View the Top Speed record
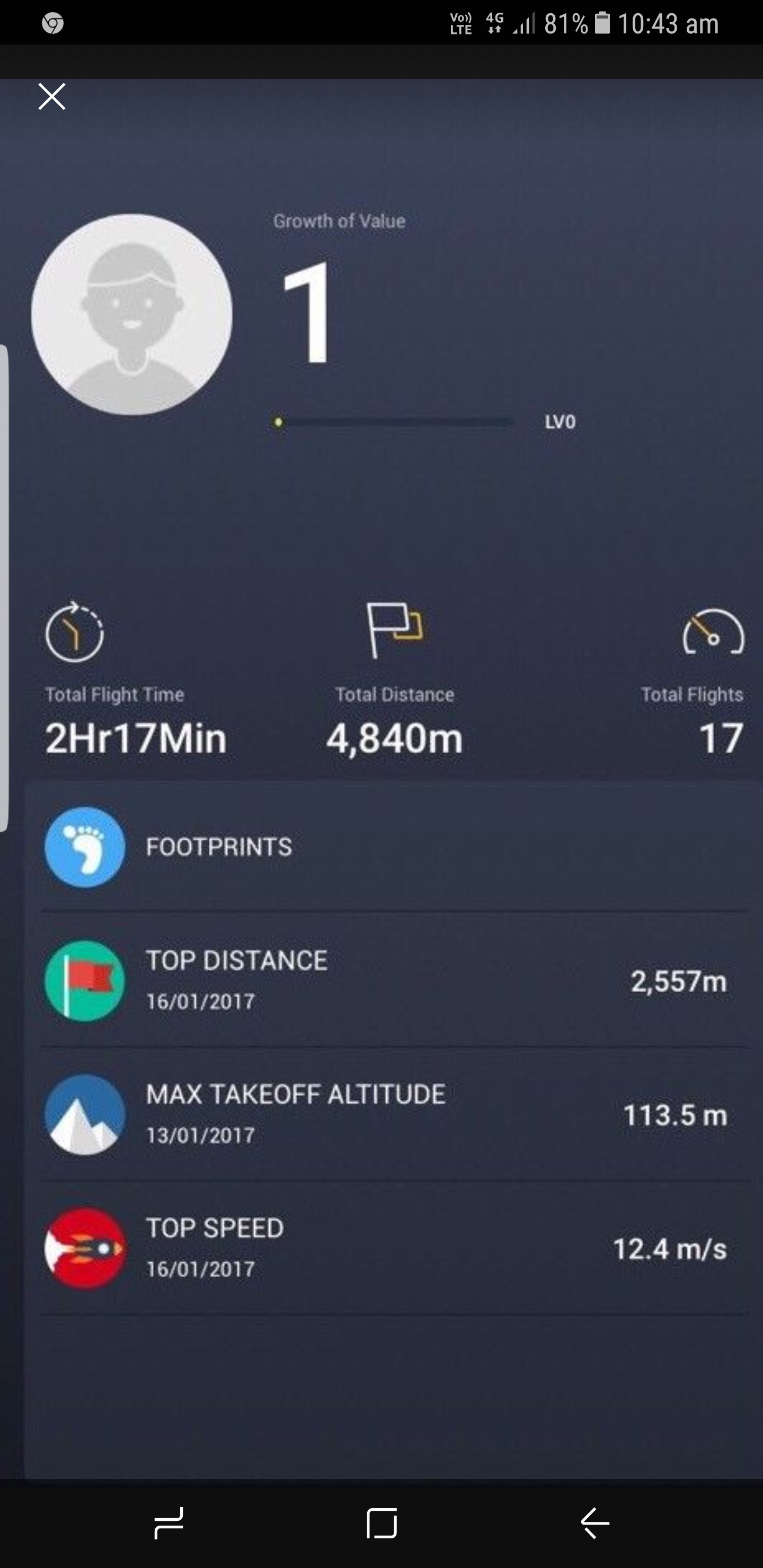The width and height of the screenshot is (763, 1568). tap(390, 1248)
